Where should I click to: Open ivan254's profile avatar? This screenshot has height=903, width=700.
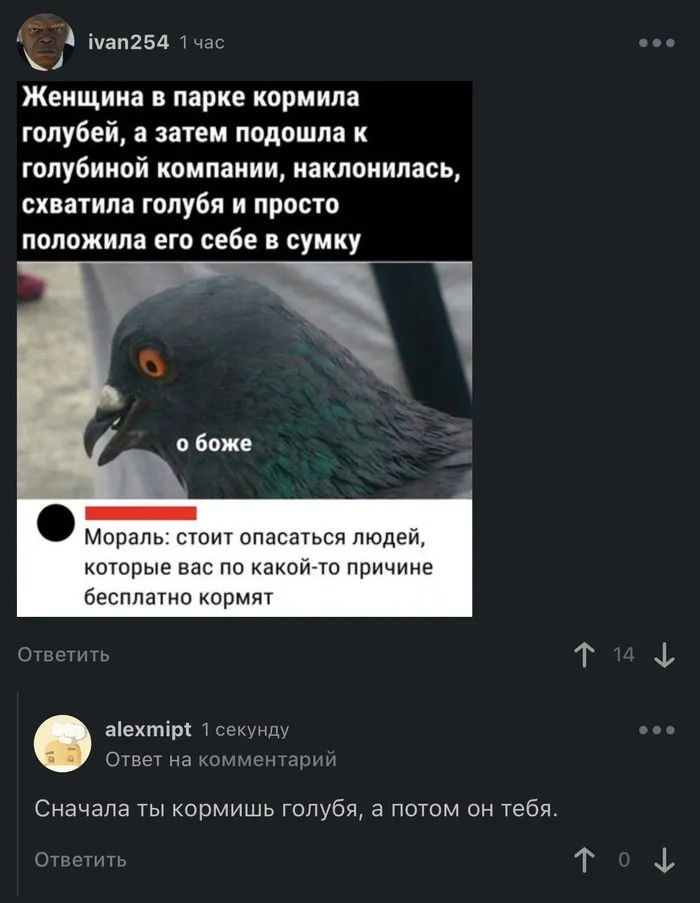click(x=41, y=43)
